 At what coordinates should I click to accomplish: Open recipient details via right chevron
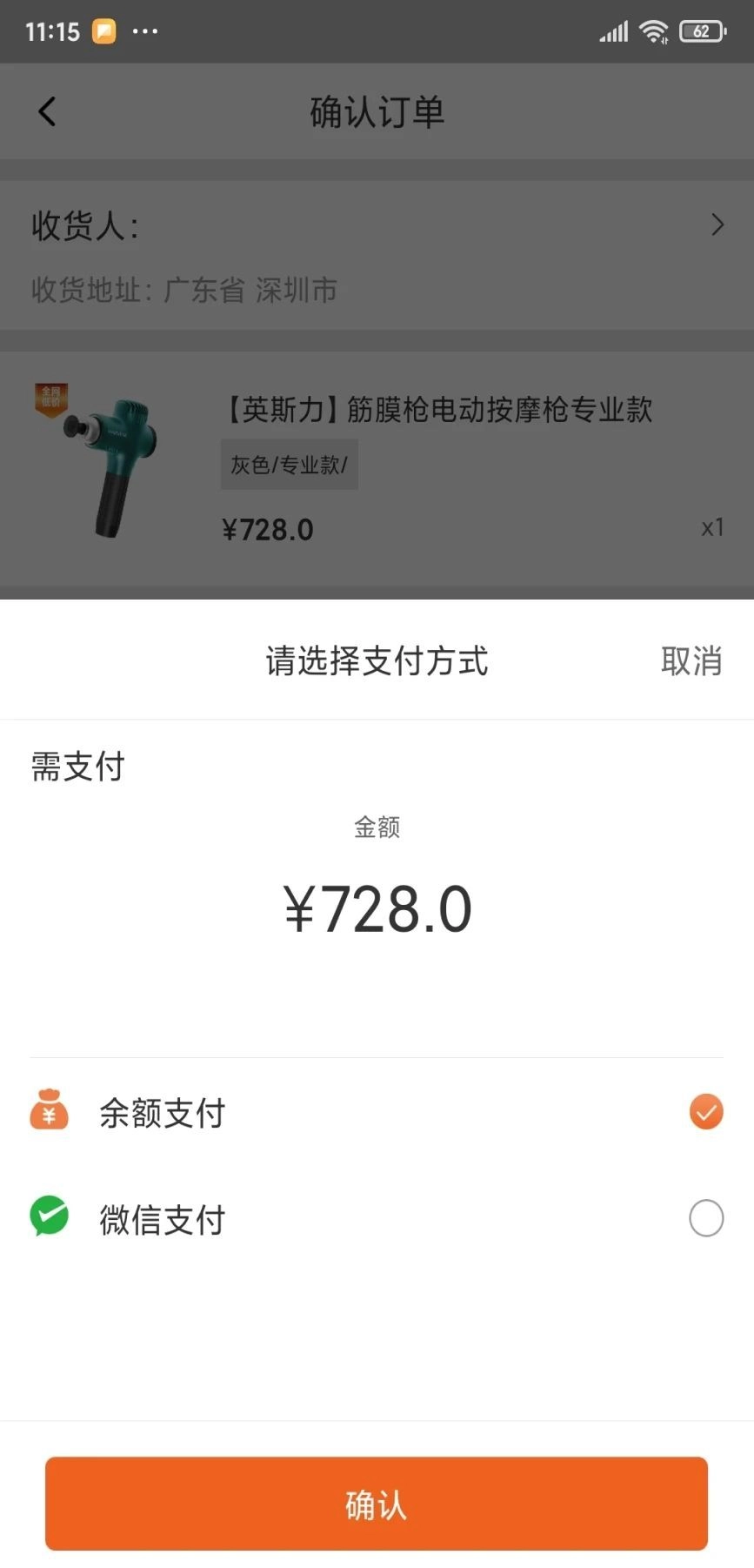(717, 224)
